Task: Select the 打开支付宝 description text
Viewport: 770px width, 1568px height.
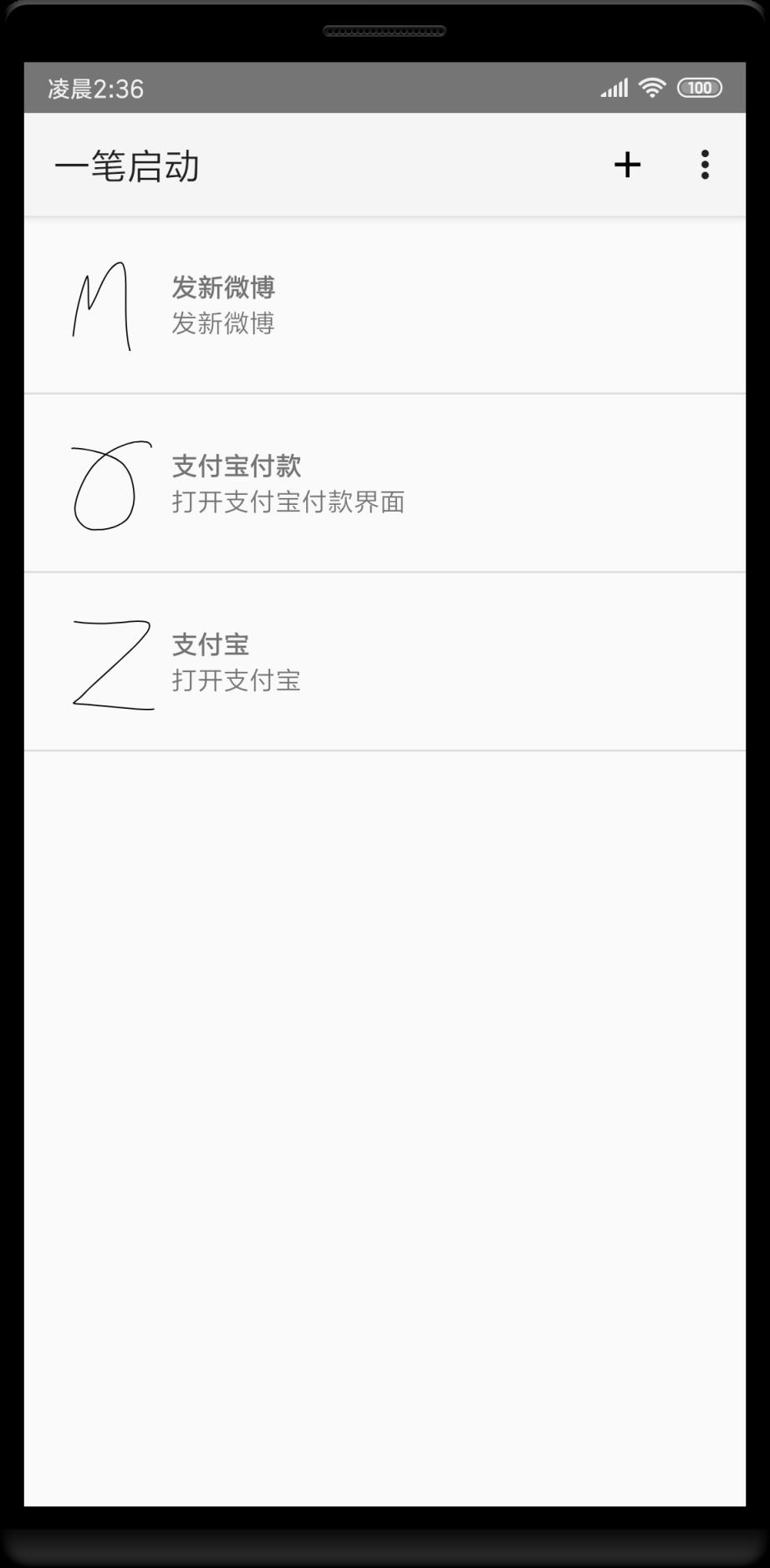Action: point(237,681)
